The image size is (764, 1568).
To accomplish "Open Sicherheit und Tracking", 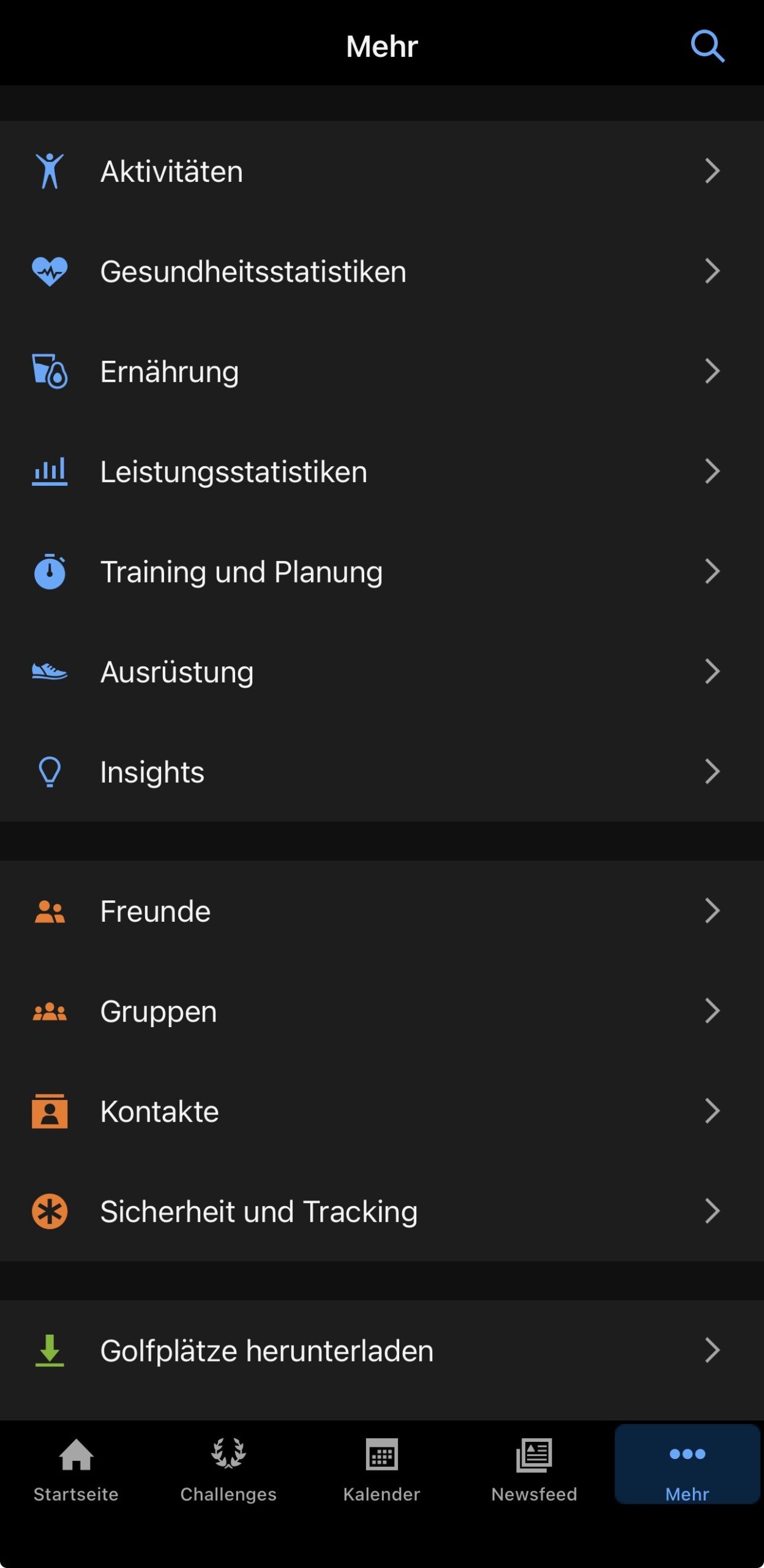I will pos(381,1212).
